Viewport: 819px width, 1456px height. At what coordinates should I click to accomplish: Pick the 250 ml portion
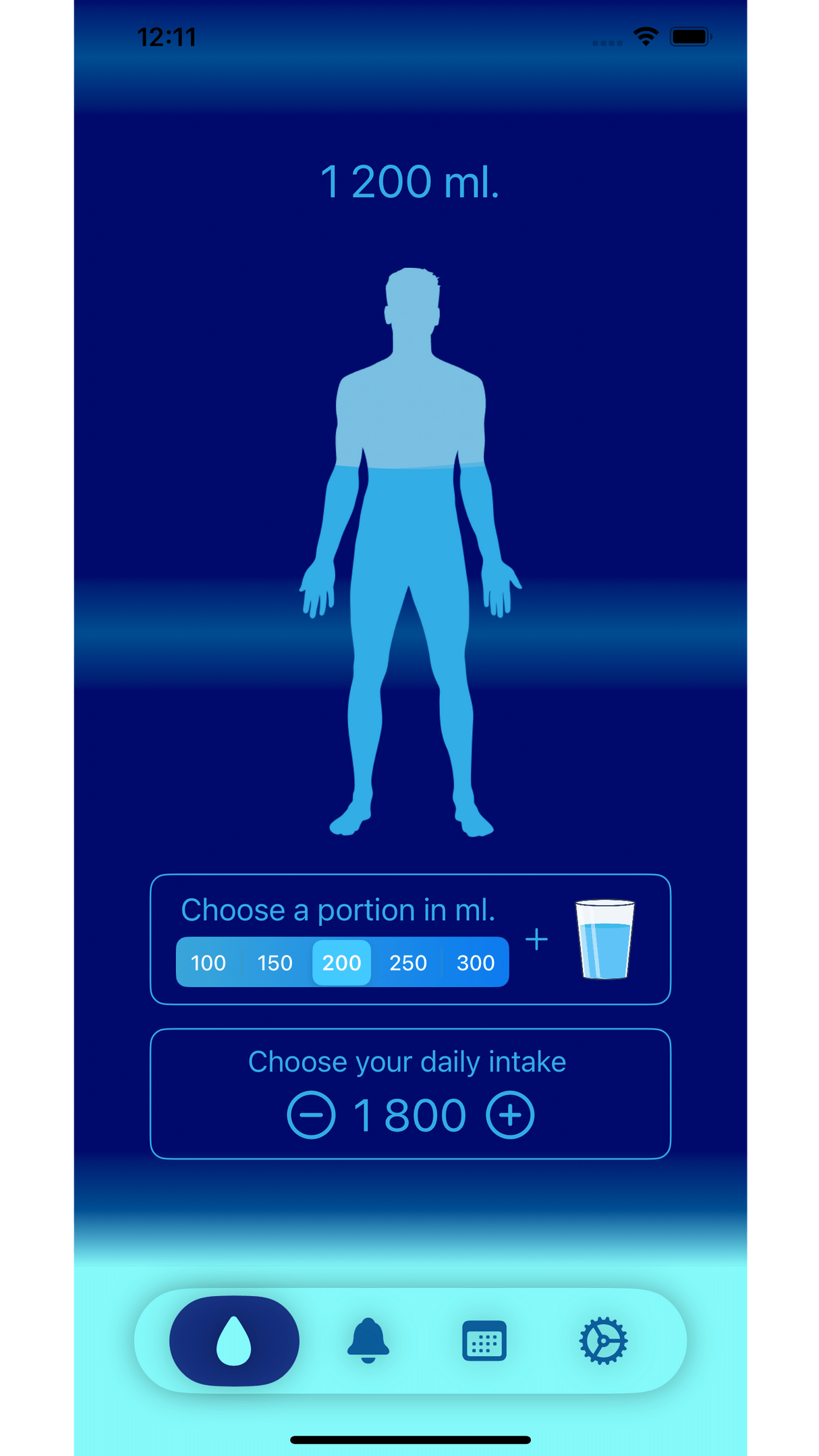(x=408, y=963)
